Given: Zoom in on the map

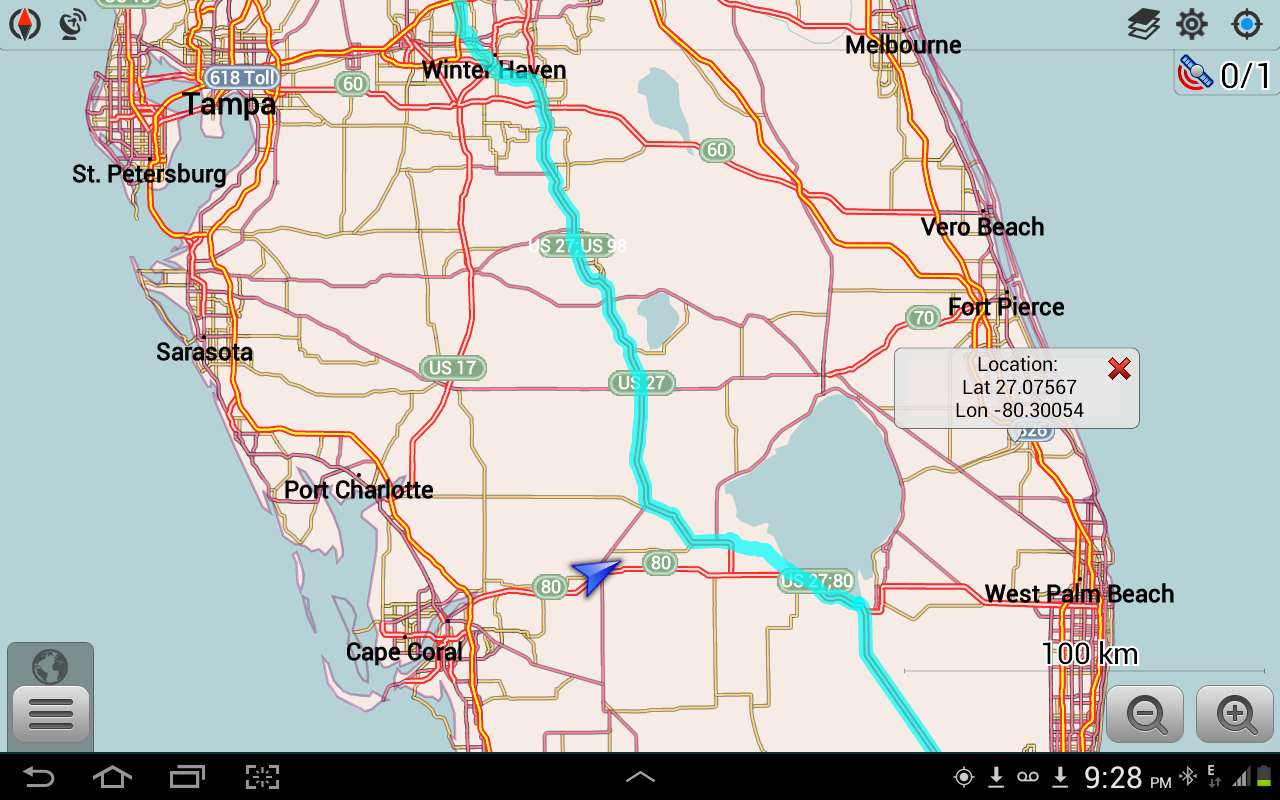Looking at the screenshot, I should (x=1235, y=714).
